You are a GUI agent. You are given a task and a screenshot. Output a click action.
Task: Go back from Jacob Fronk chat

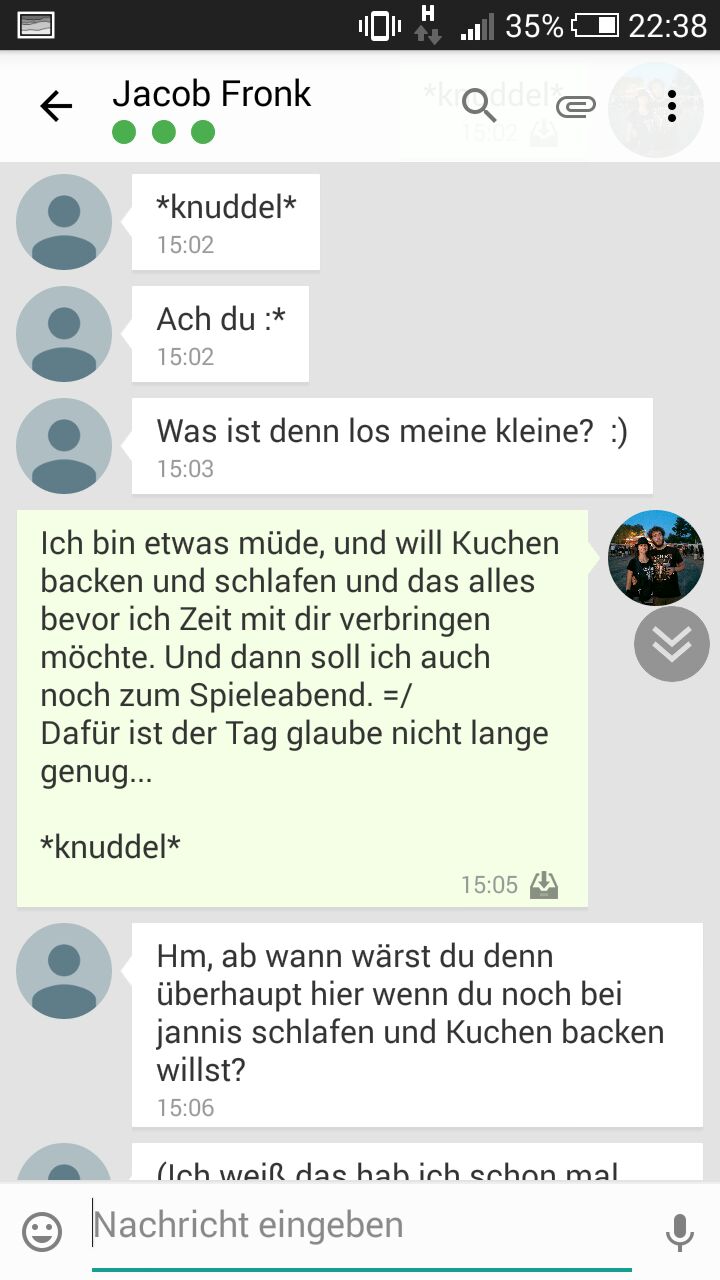click(x=56, y=106)
